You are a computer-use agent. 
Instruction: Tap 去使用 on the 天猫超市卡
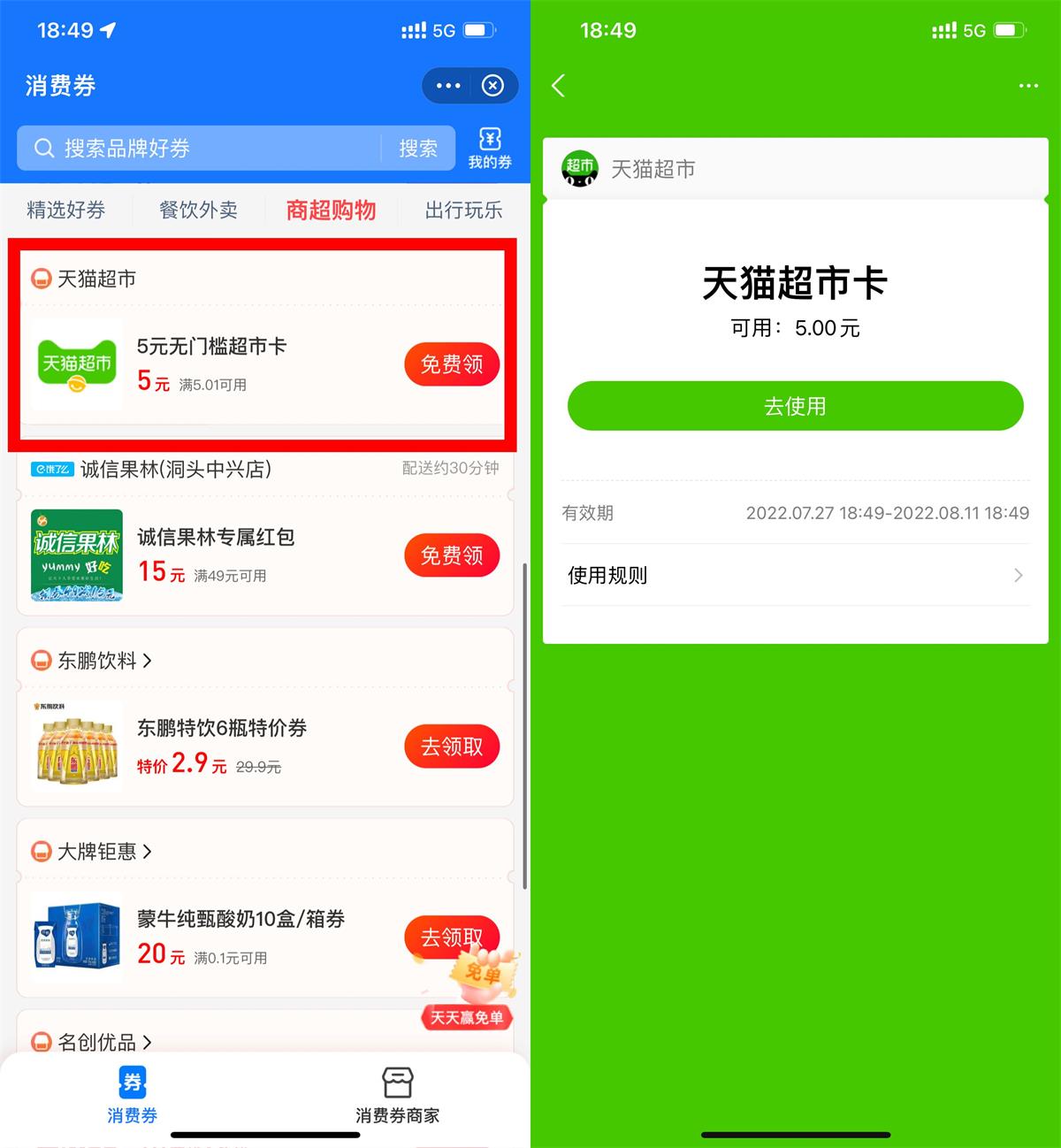795,406
